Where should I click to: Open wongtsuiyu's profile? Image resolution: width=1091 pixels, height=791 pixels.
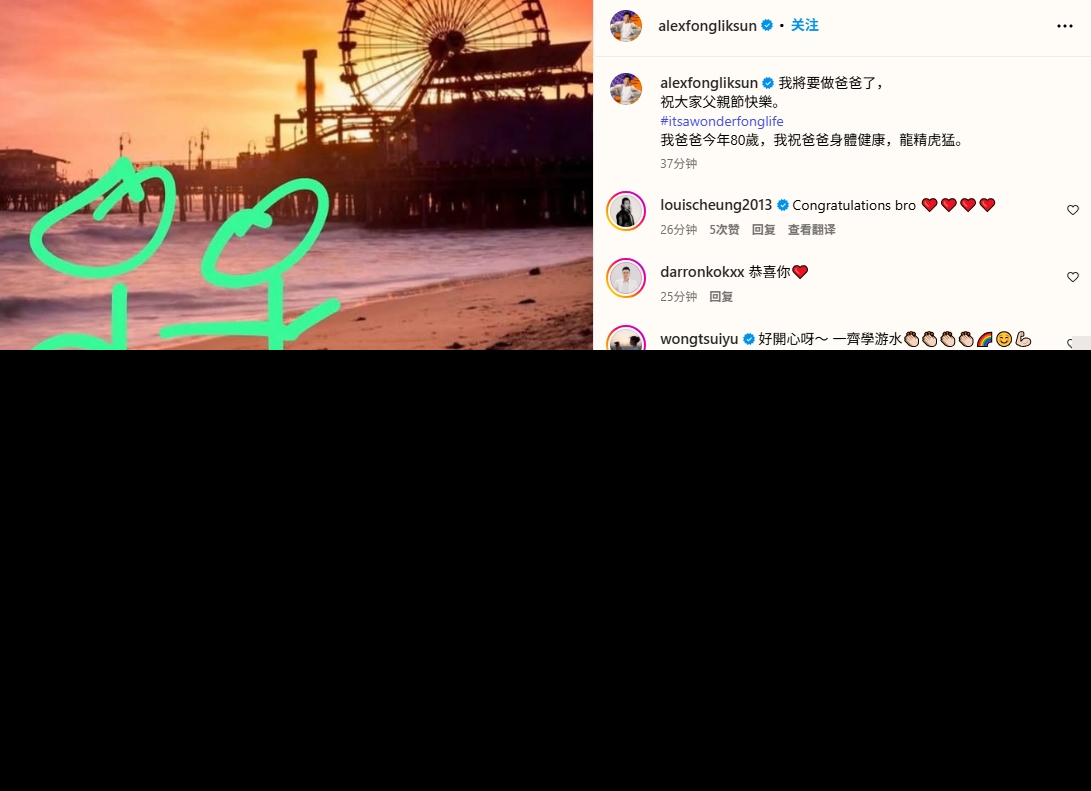click(699, 339)
